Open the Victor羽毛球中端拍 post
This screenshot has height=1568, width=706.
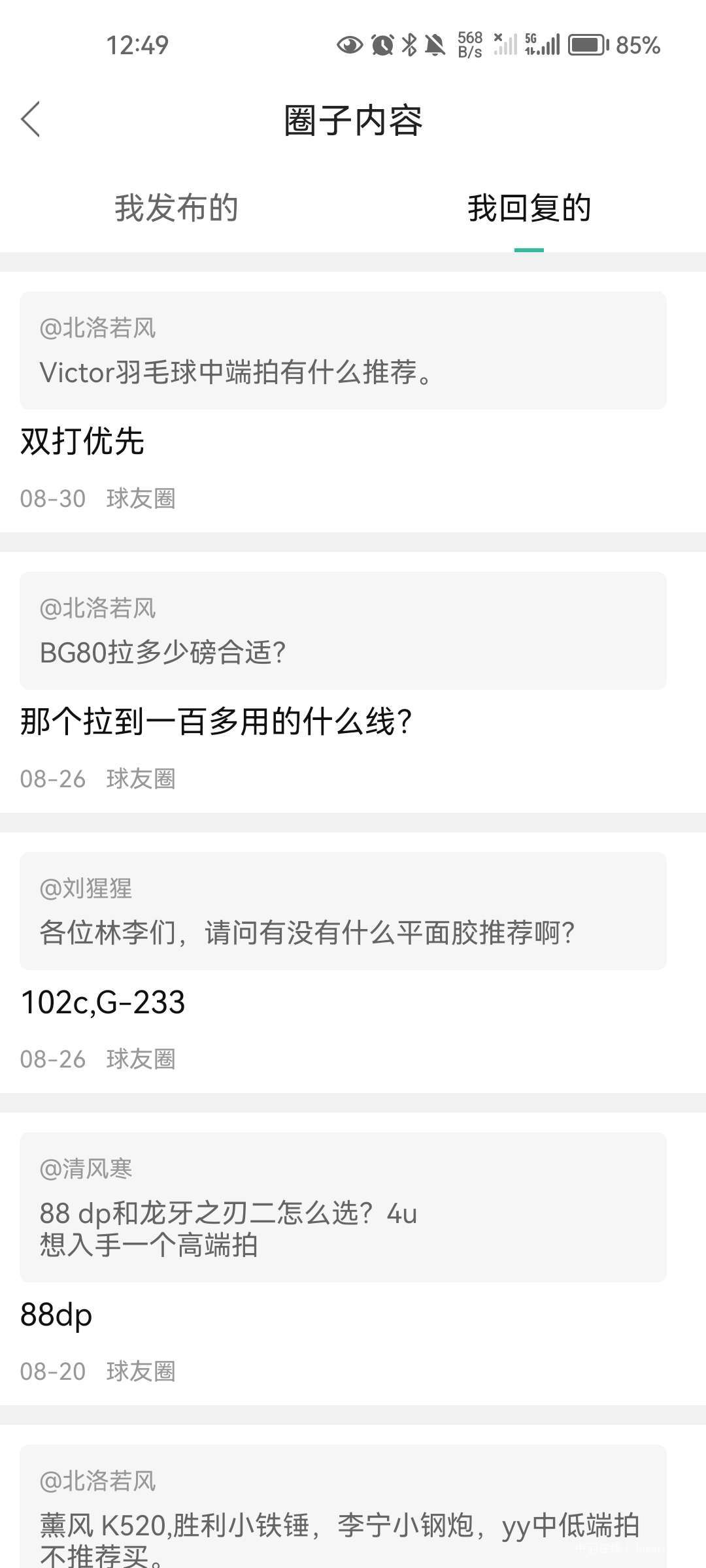tap(343, 351)
